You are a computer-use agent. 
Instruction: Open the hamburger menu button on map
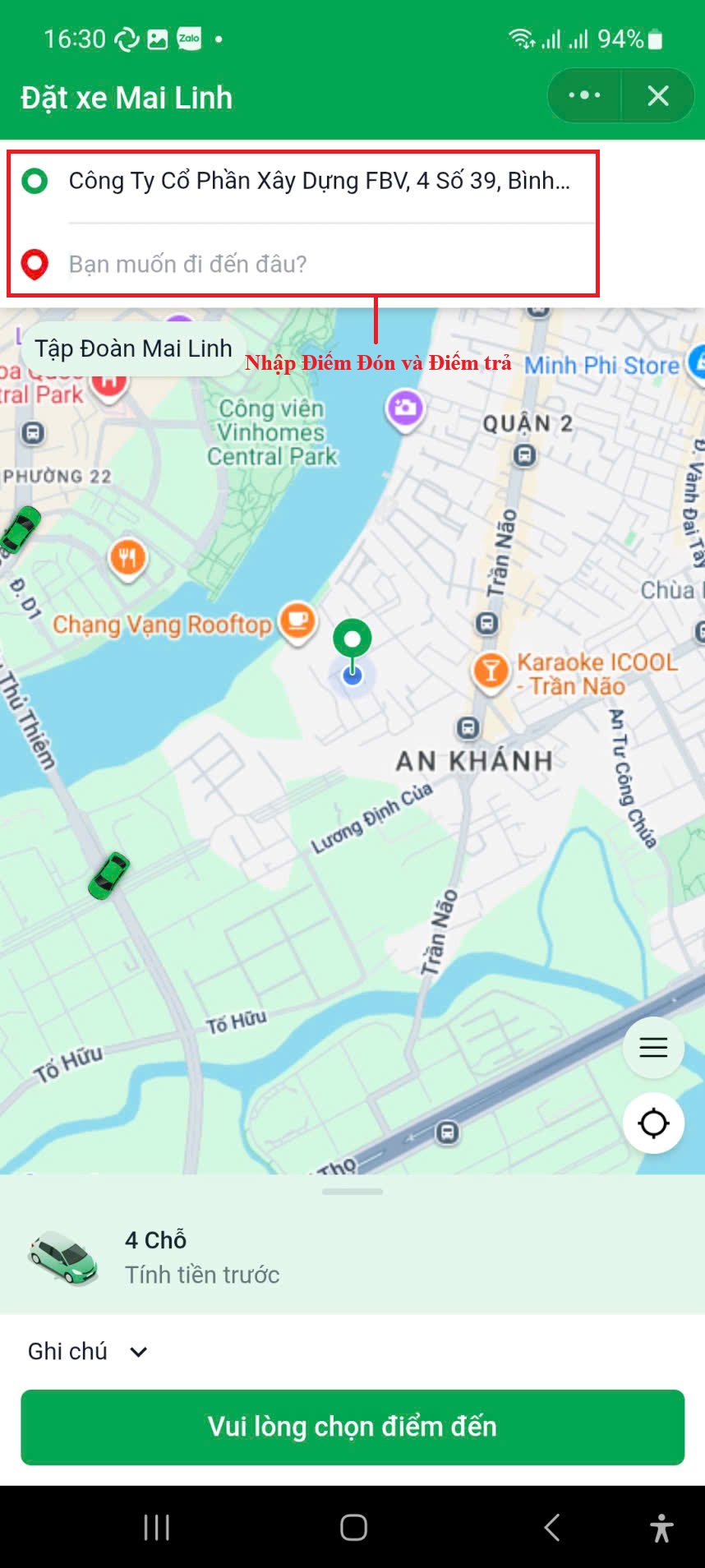tap(653, 1048)
